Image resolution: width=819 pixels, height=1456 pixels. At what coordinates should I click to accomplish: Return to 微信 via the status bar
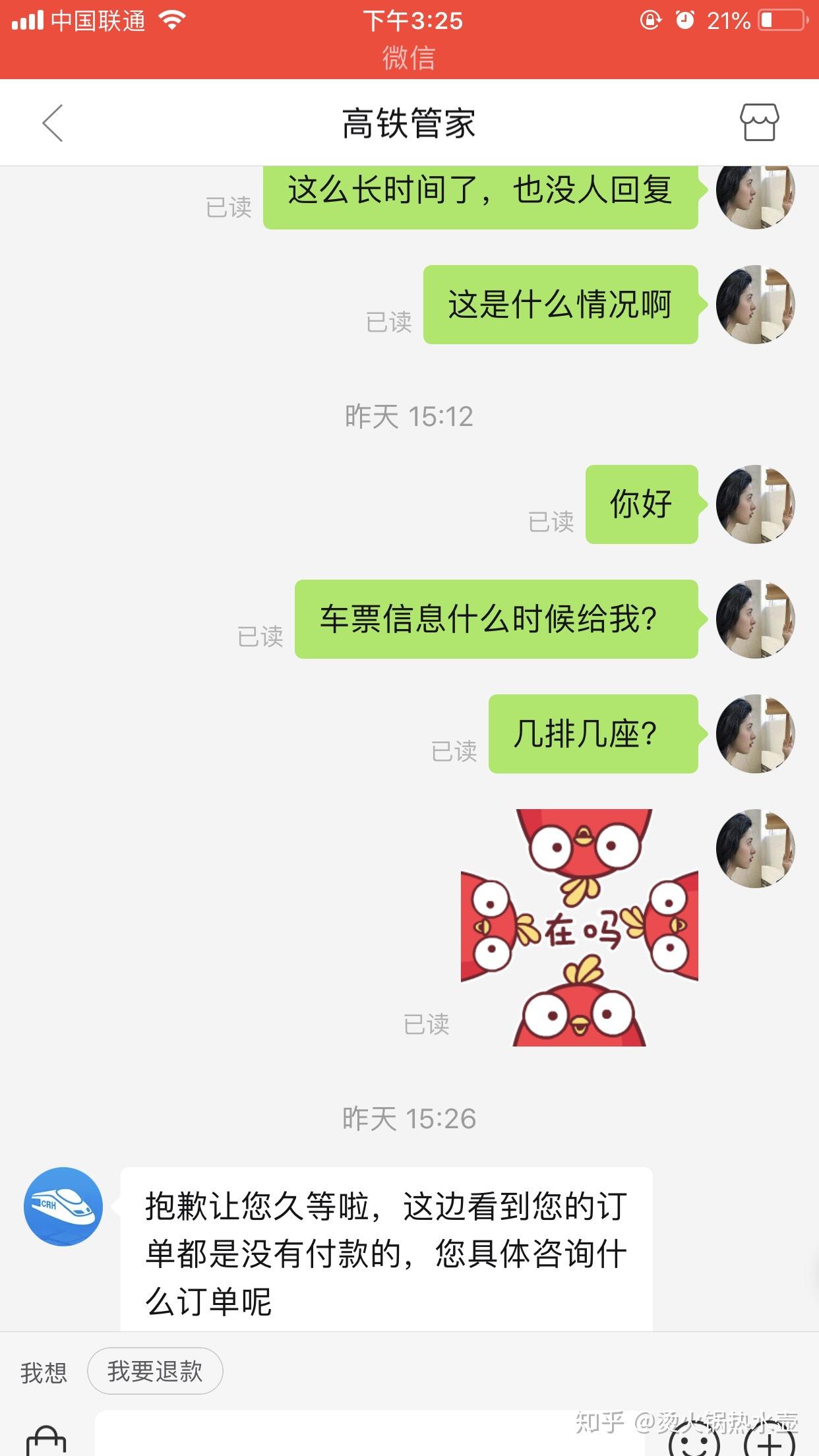pyautogui.click(x=409, y=58)
